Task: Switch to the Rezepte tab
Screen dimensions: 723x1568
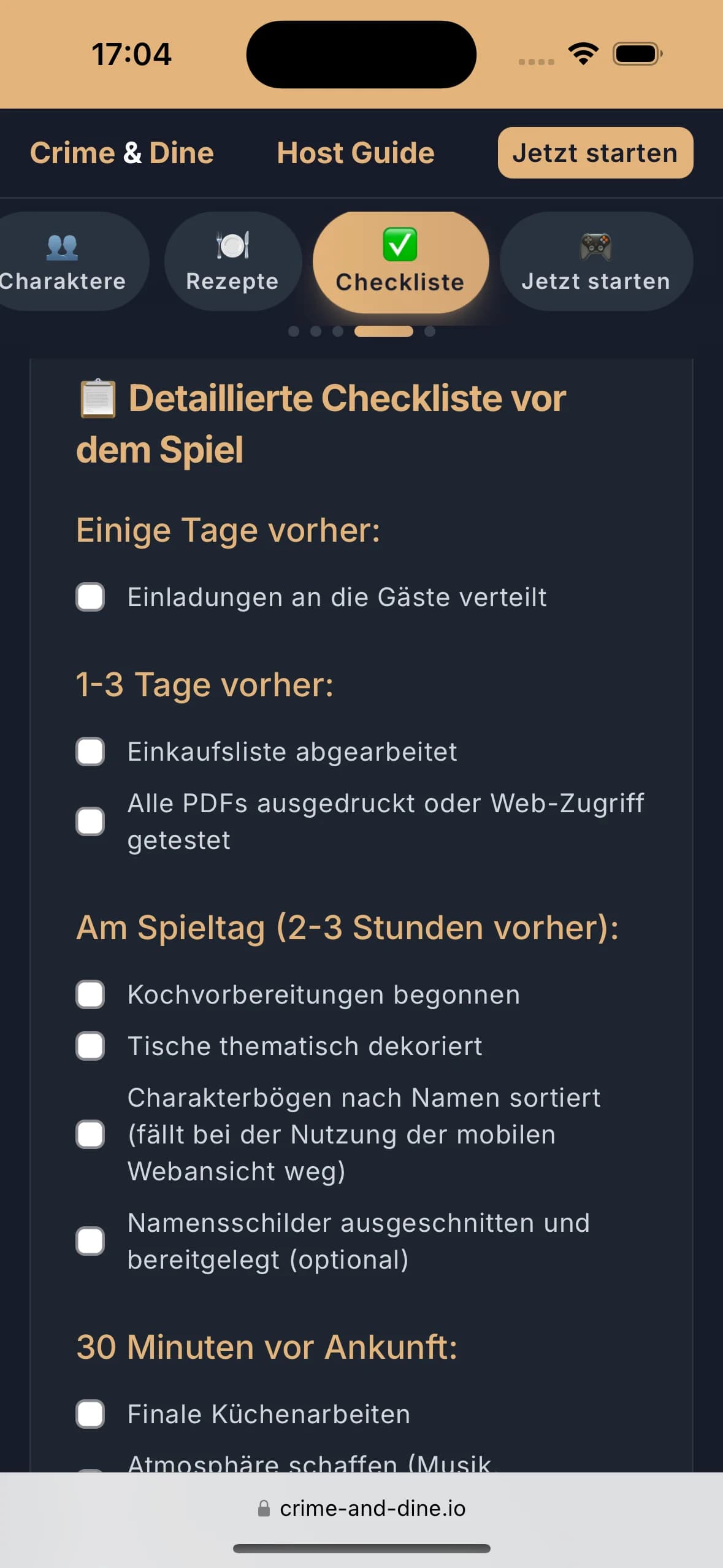Action: (x=232, y=262)
